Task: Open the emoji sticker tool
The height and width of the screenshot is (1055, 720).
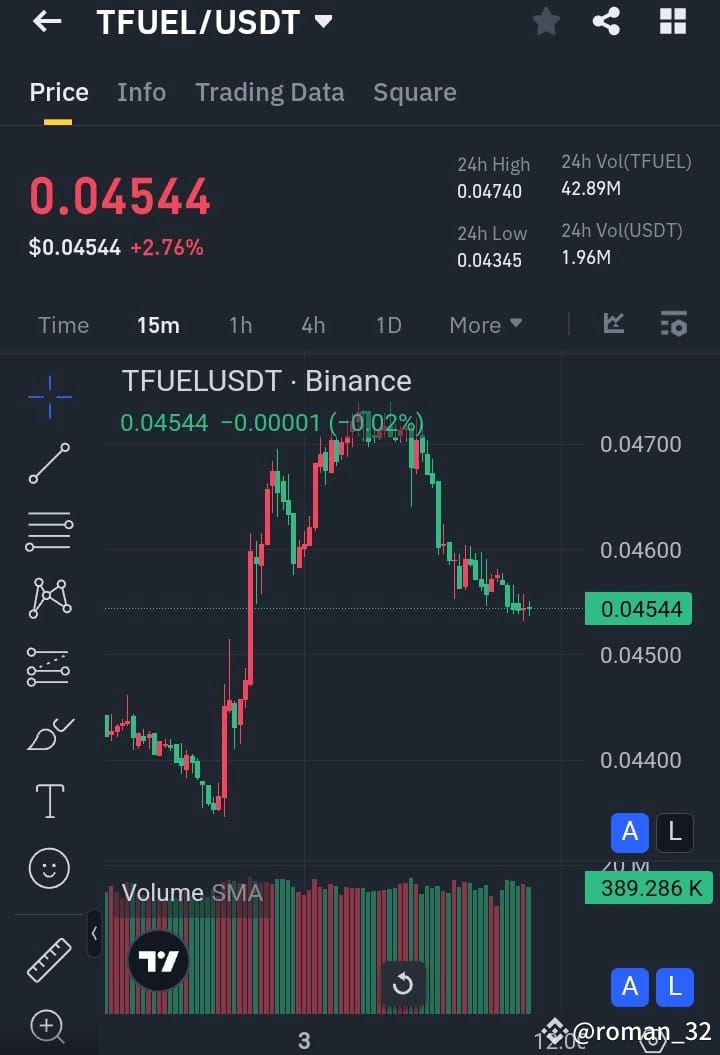Action: pos(48,868)
